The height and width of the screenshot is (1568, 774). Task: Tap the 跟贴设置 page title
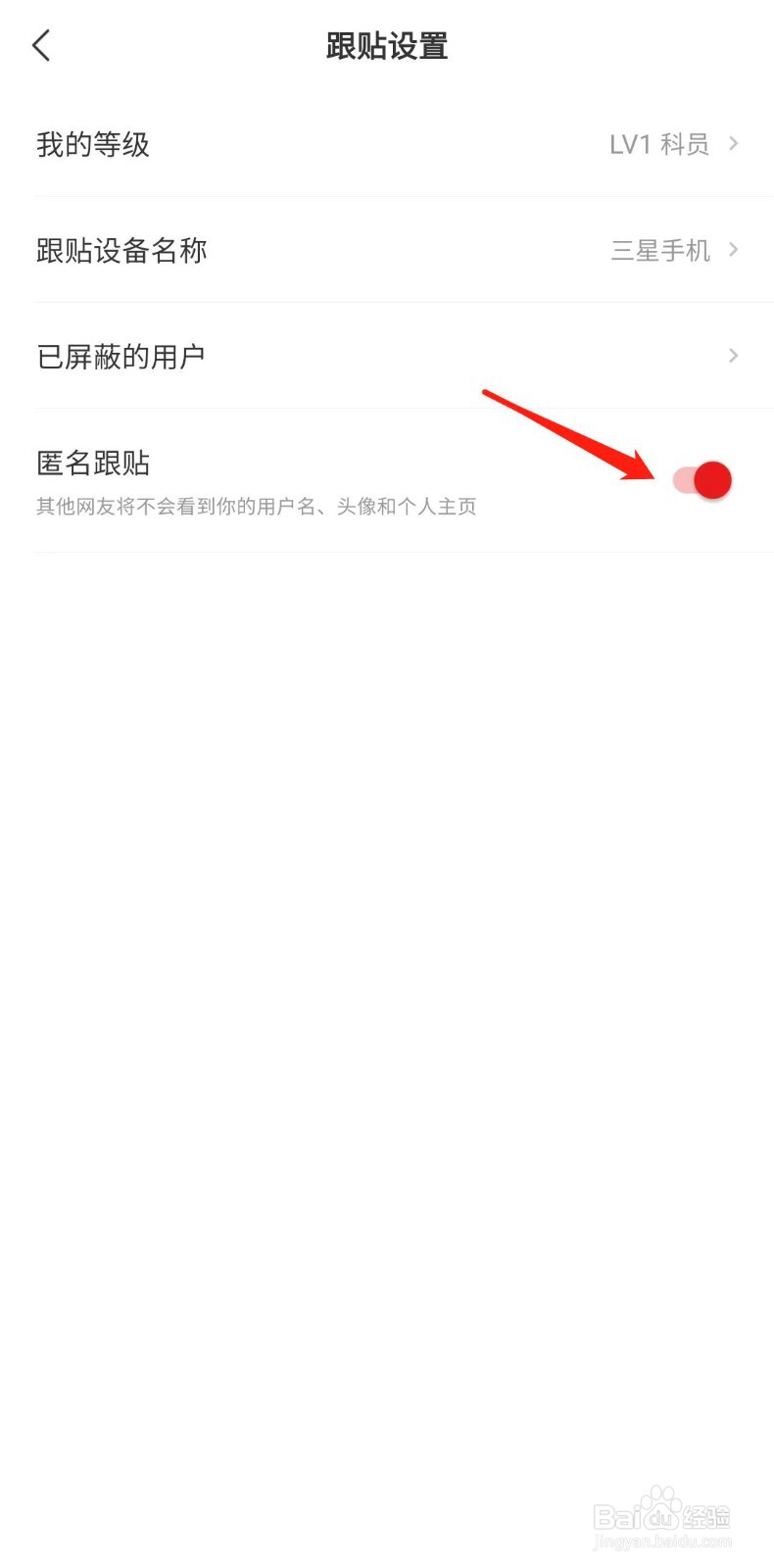pyautogui.click(x=387, y=44)
